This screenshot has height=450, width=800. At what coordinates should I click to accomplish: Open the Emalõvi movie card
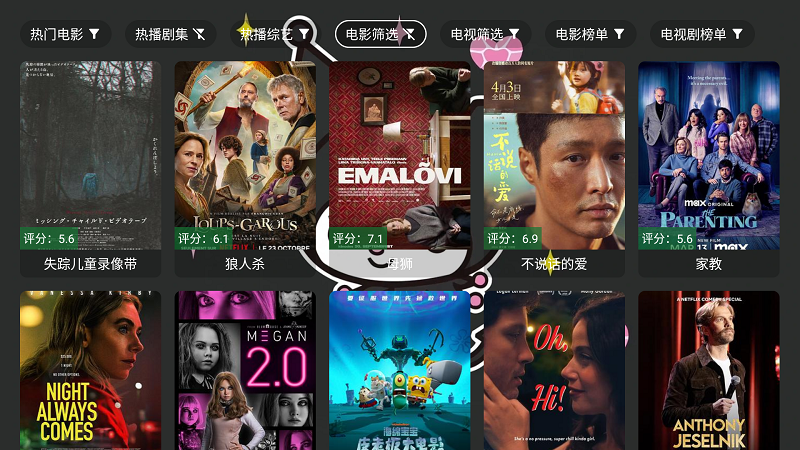coord(400,160)
